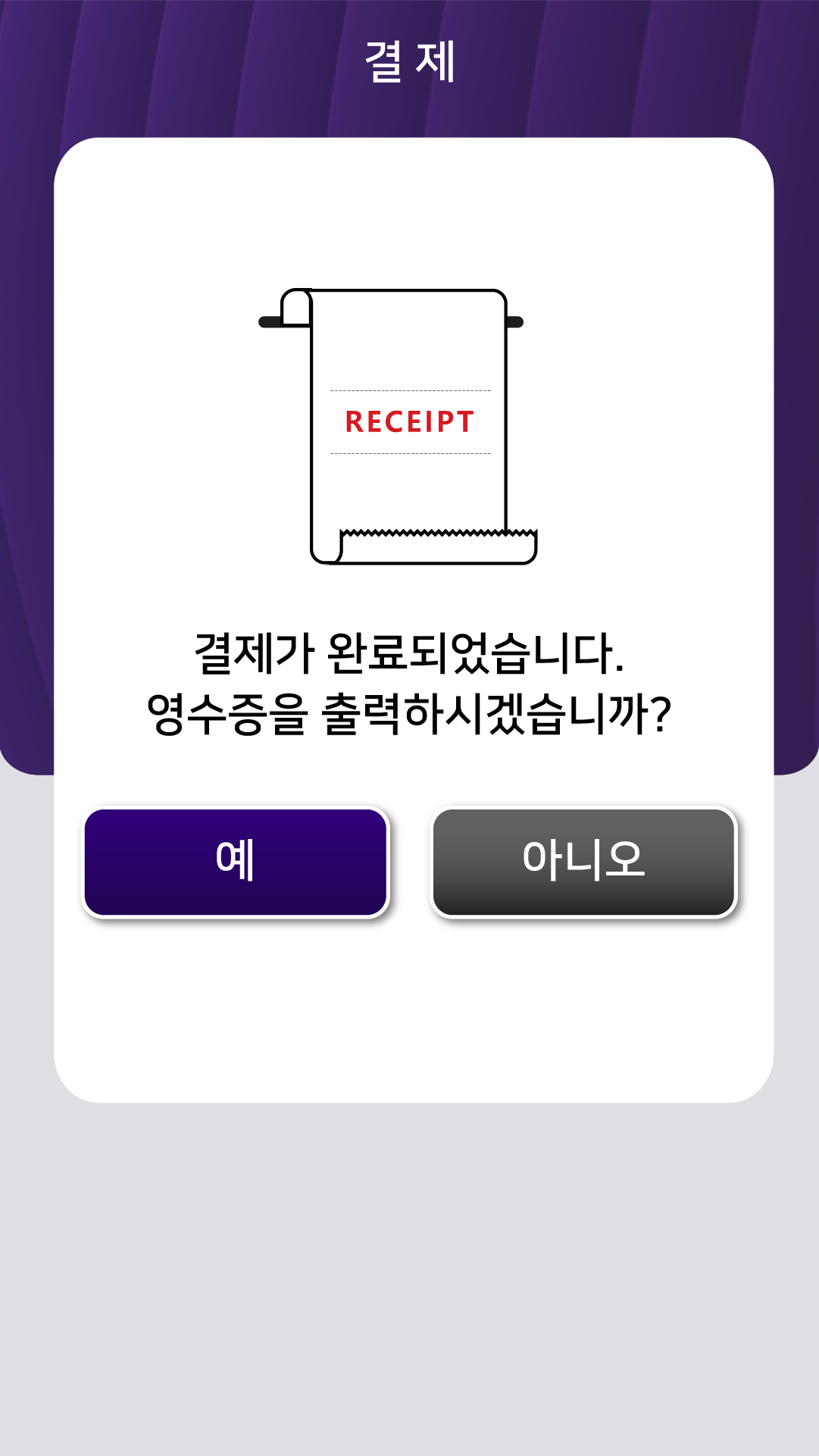Select 아니오 to skip the receipt

point(583,862)
